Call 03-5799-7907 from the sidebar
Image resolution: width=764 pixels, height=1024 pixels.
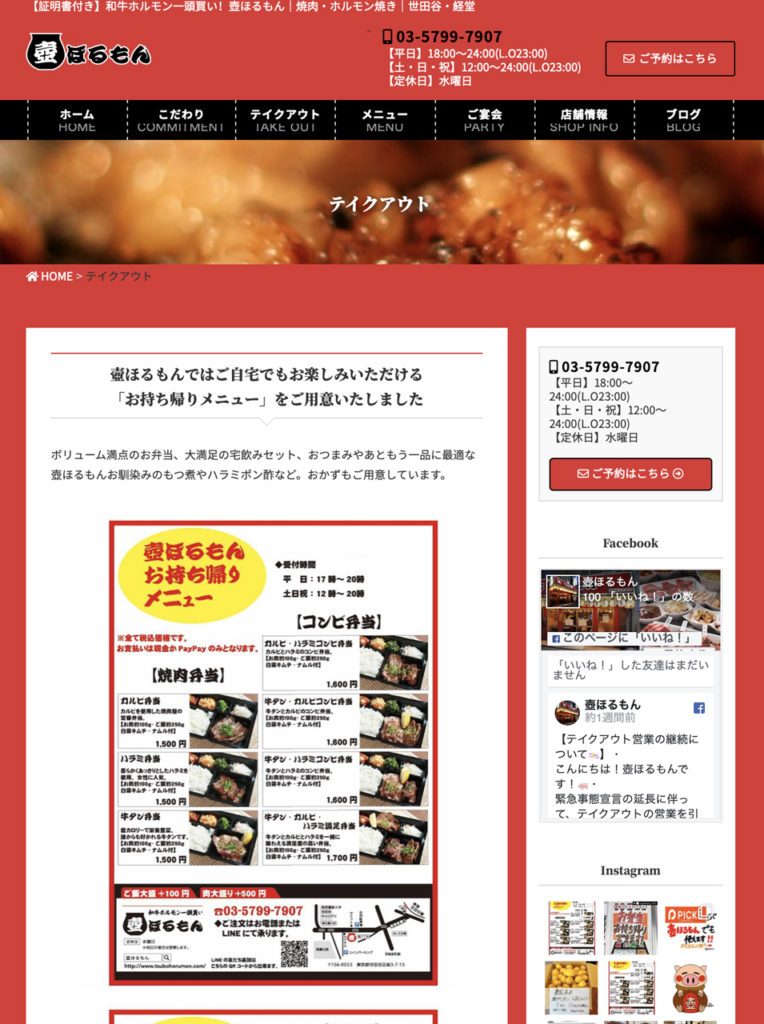609,367
